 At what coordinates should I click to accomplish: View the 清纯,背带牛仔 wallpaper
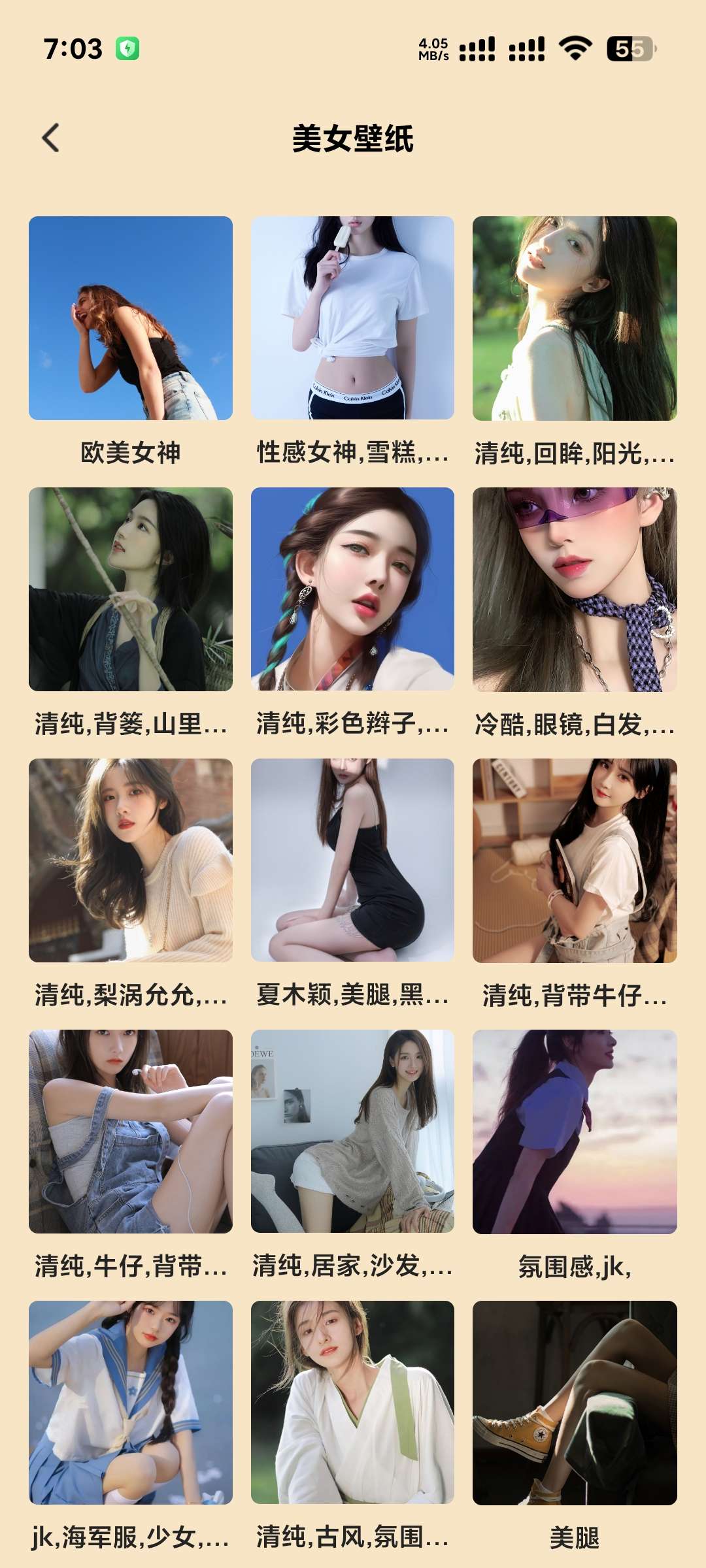(575, 860)
